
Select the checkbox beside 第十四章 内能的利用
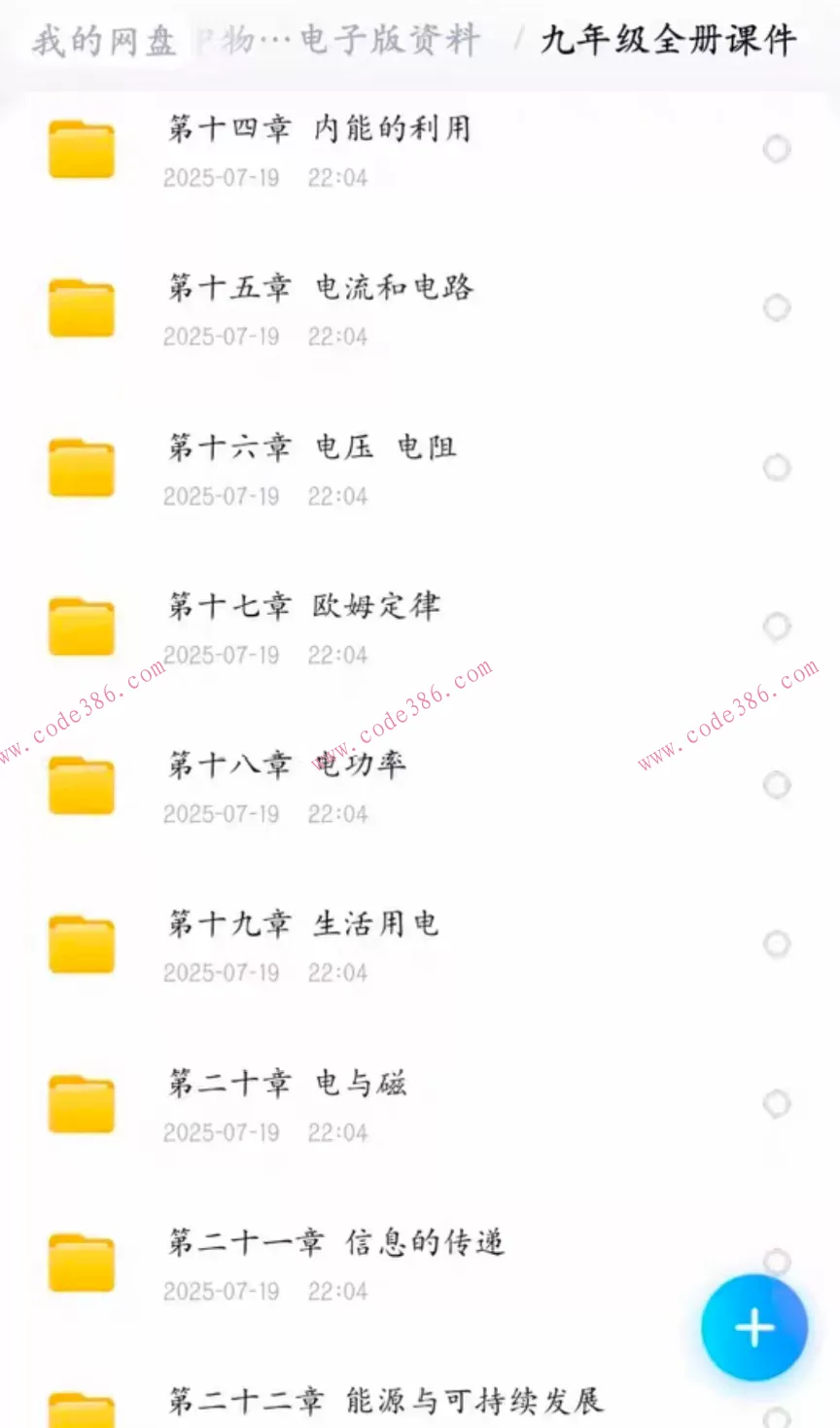777,149
